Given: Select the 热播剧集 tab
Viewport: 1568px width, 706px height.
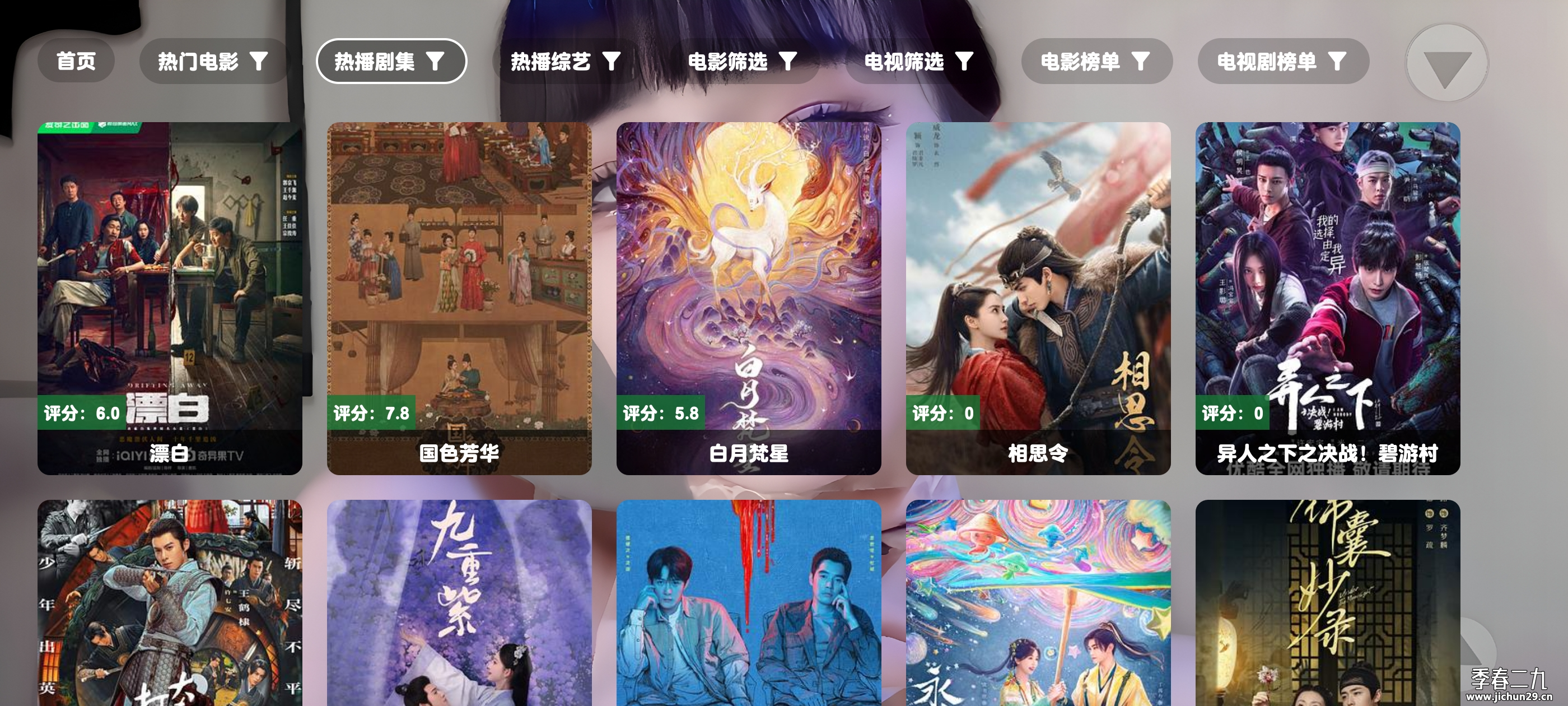Looking at the screenshot, I should pyautogui.click(x=391, y=61).
